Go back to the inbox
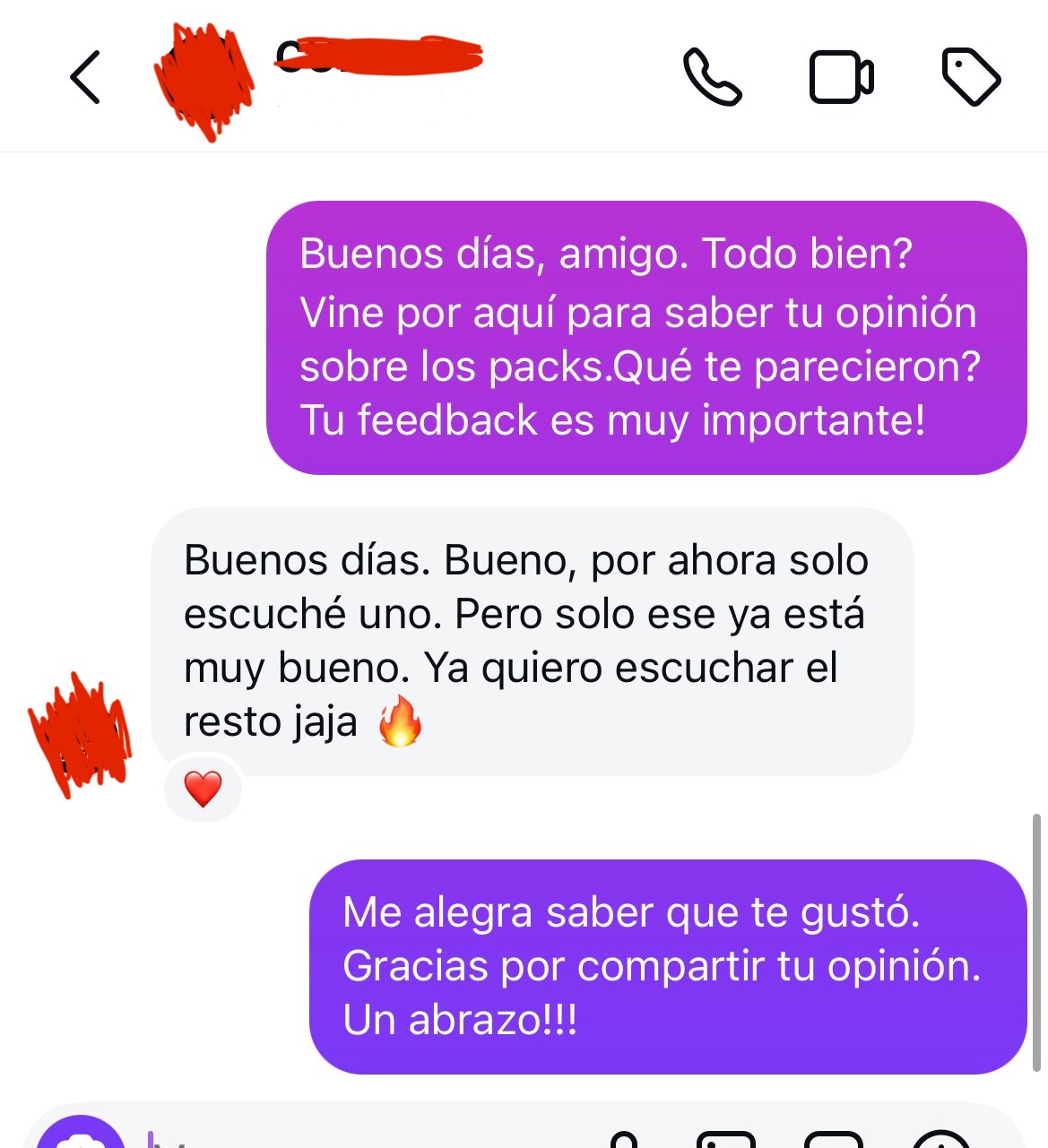Image resolution: width=1048 pixels, height=1148 pixels. pos(85,78)
